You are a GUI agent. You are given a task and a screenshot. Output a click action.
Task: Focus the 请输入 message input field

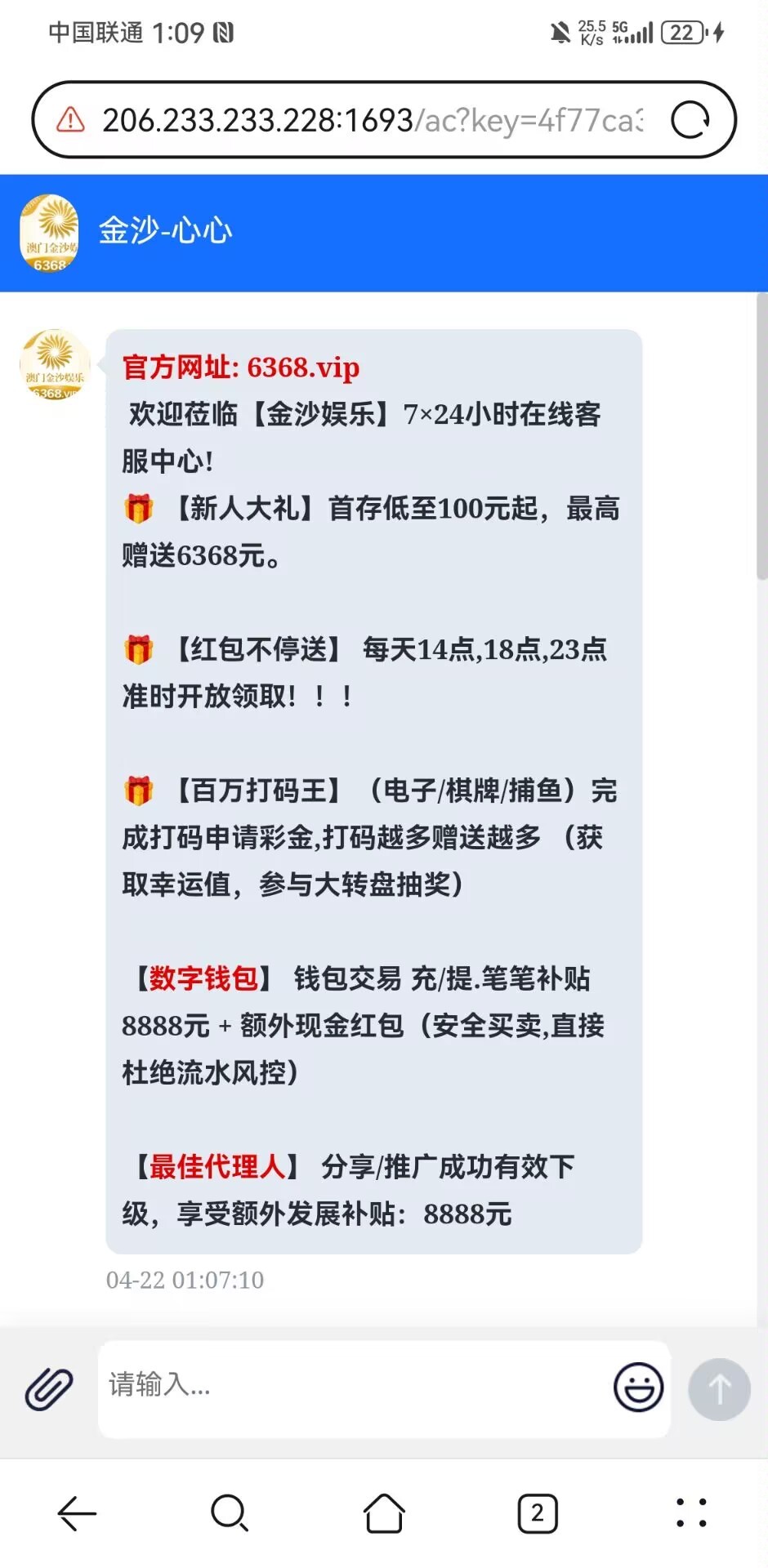click(x=351, y=1387)
